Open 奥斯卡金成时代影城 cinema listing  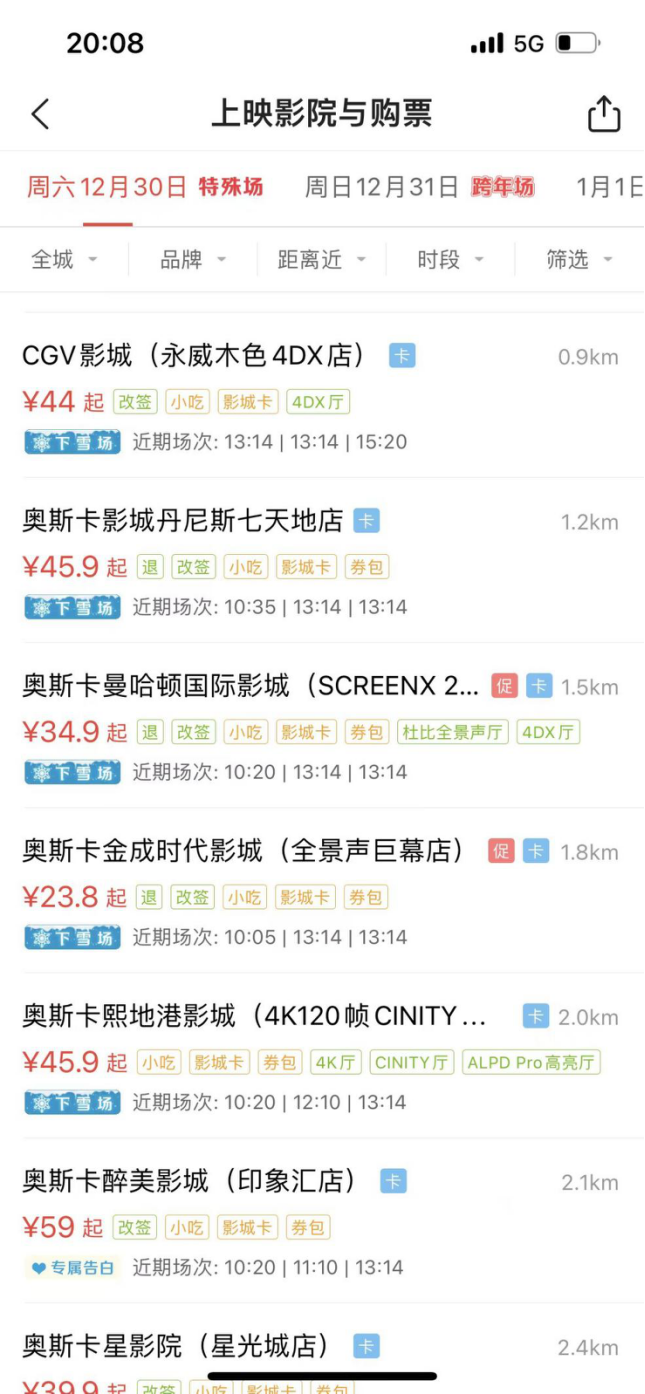(322, 891)
